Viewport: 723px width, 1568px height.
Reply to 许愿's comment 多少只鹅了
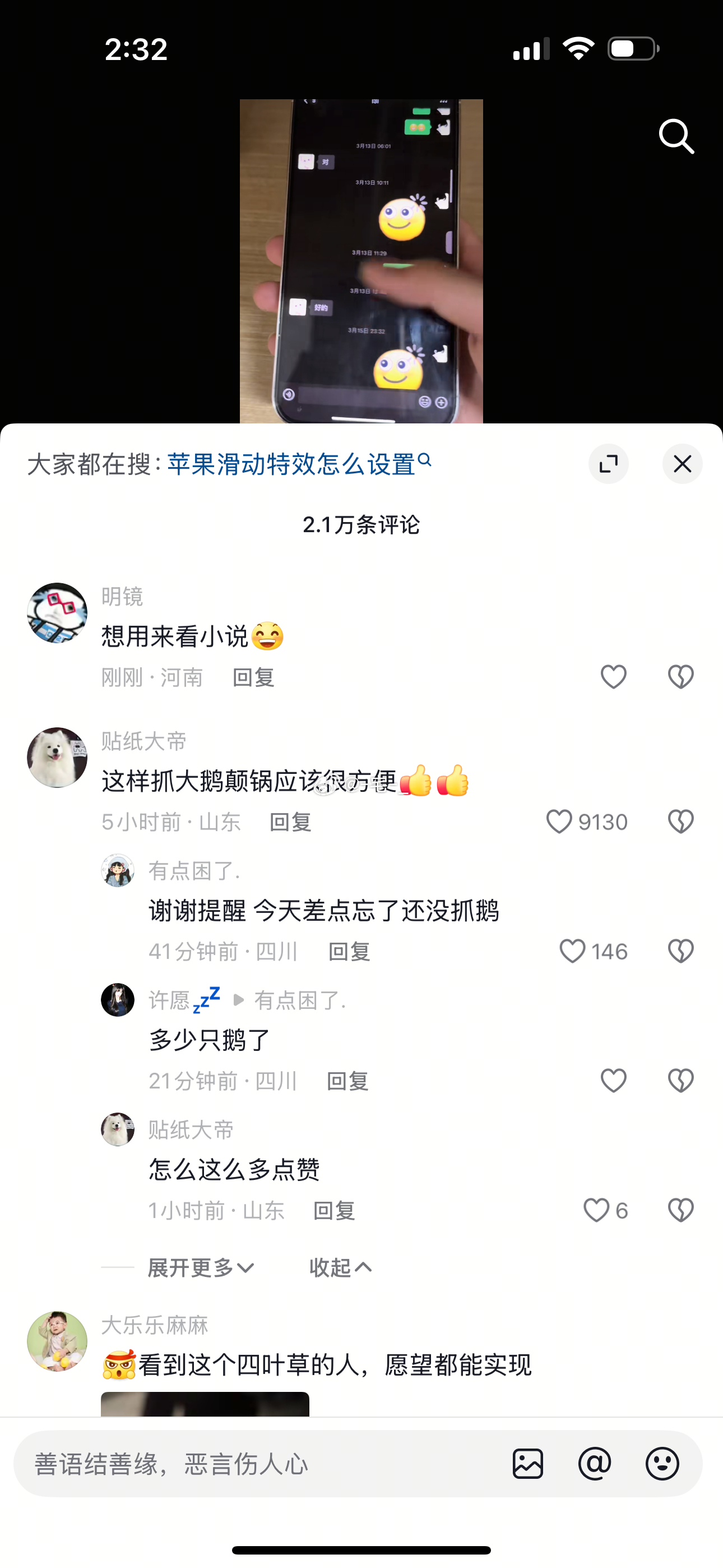(347, 1082)
